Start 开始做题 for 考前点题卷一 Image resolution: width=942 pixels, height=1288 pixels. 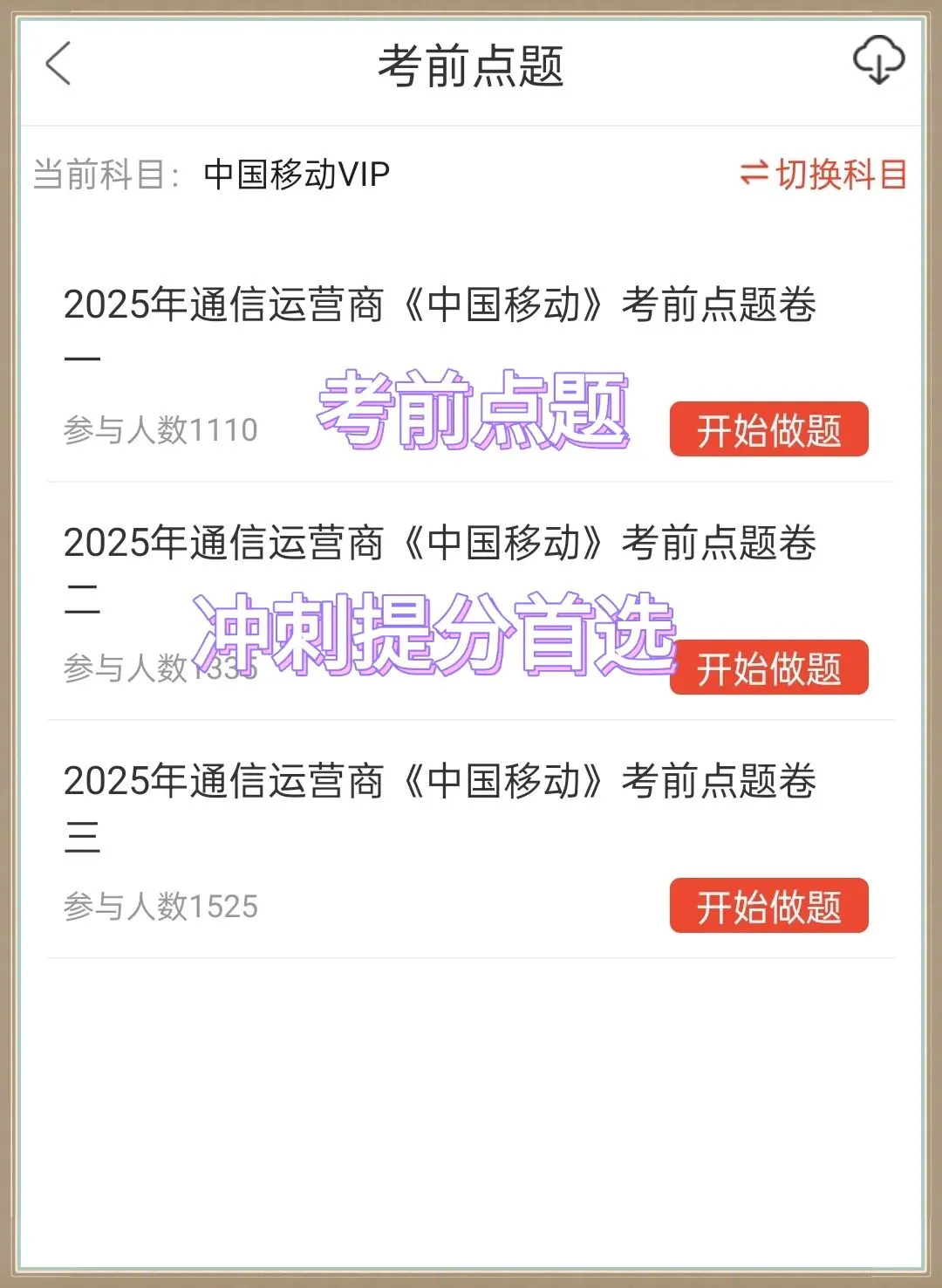(768, 429)
